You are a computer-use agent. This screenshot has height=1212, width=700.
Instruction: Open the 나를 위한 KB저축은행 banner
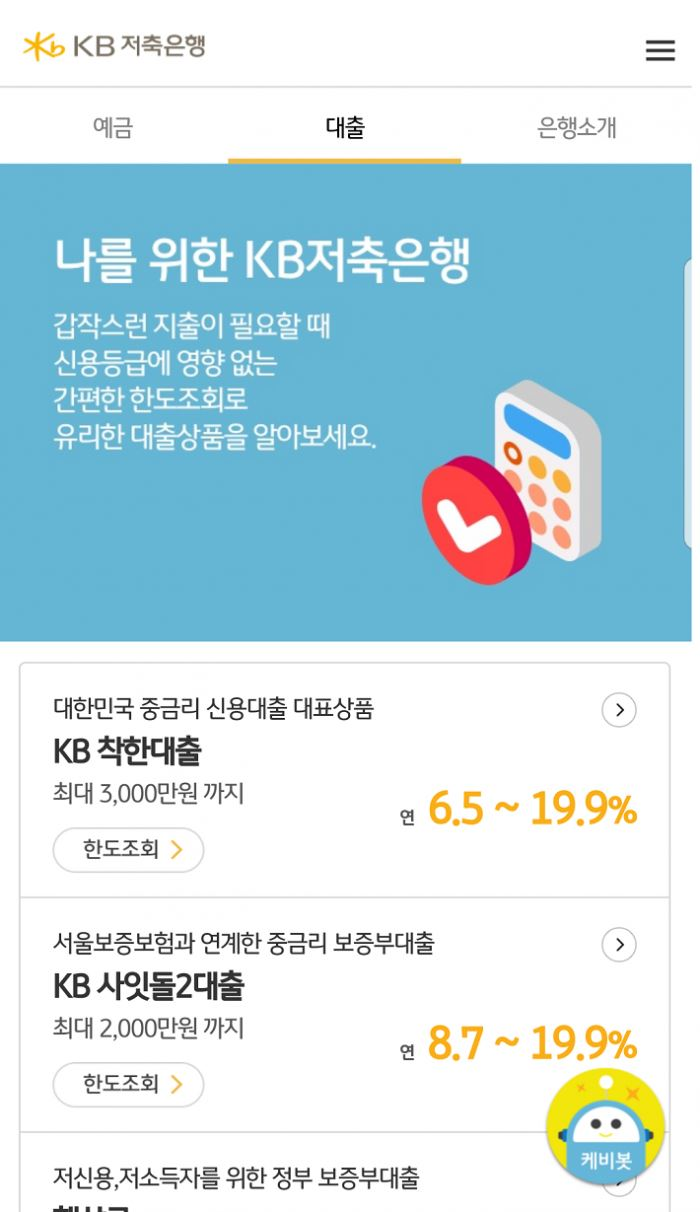[345, 400]
